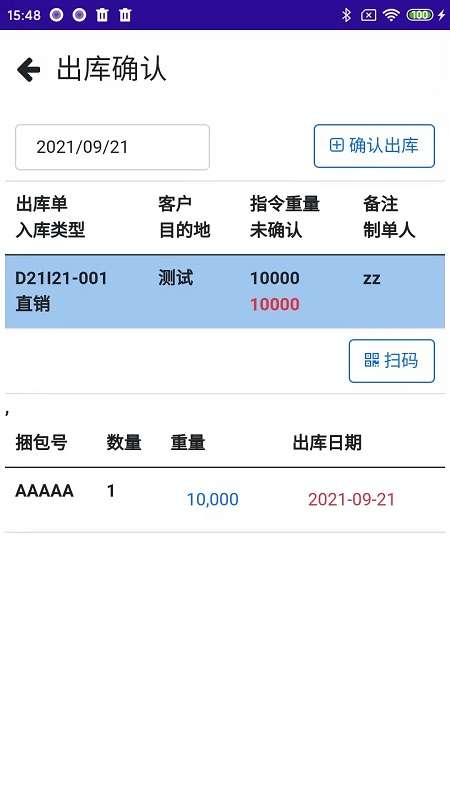Tap the 确认出库 button
This screenshot has height=800, width=450.
tap(374, 146)
